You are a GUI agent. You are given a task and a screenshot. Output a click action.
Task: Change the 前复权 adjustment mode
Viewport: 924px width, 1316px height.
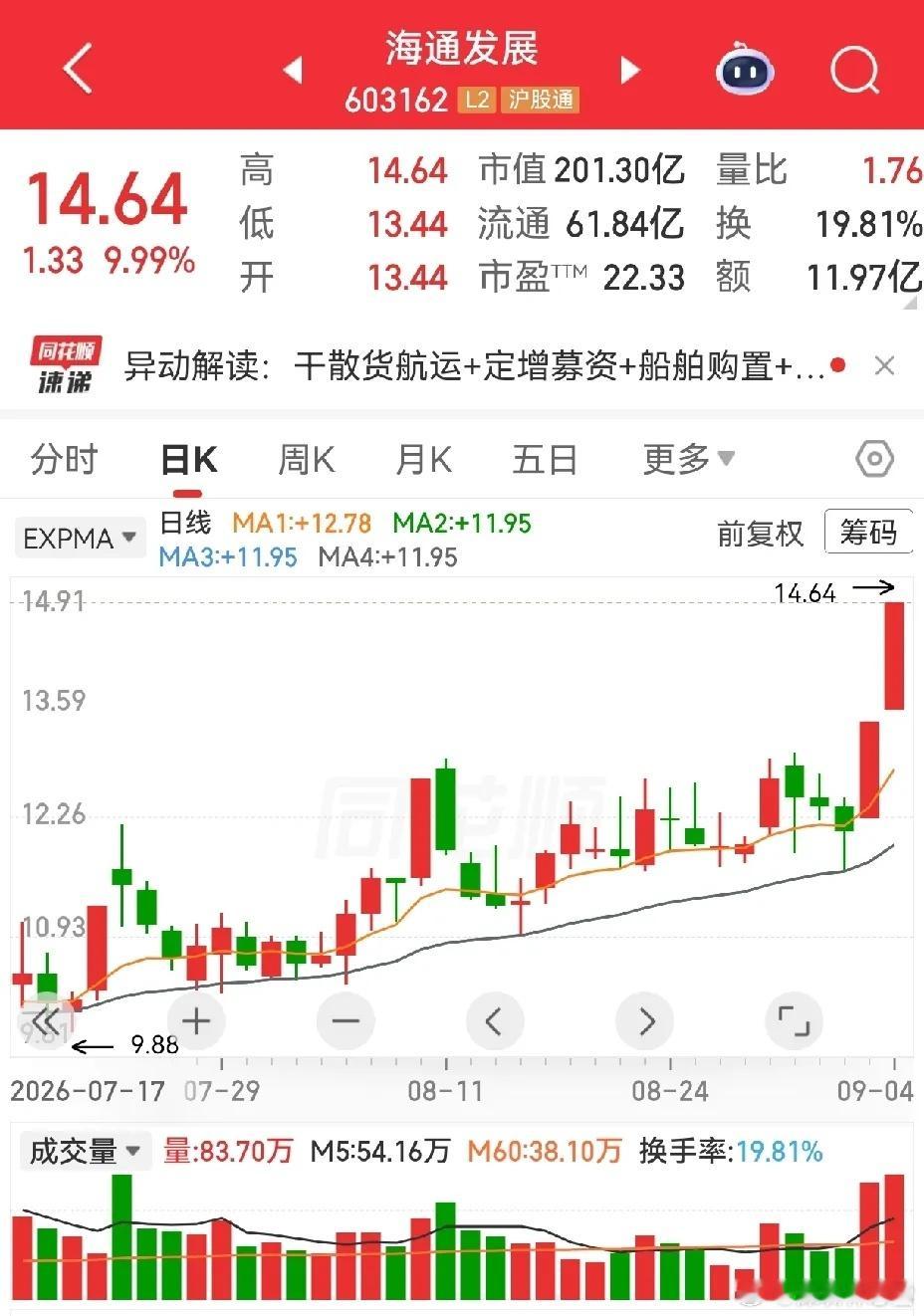[760, 535]
